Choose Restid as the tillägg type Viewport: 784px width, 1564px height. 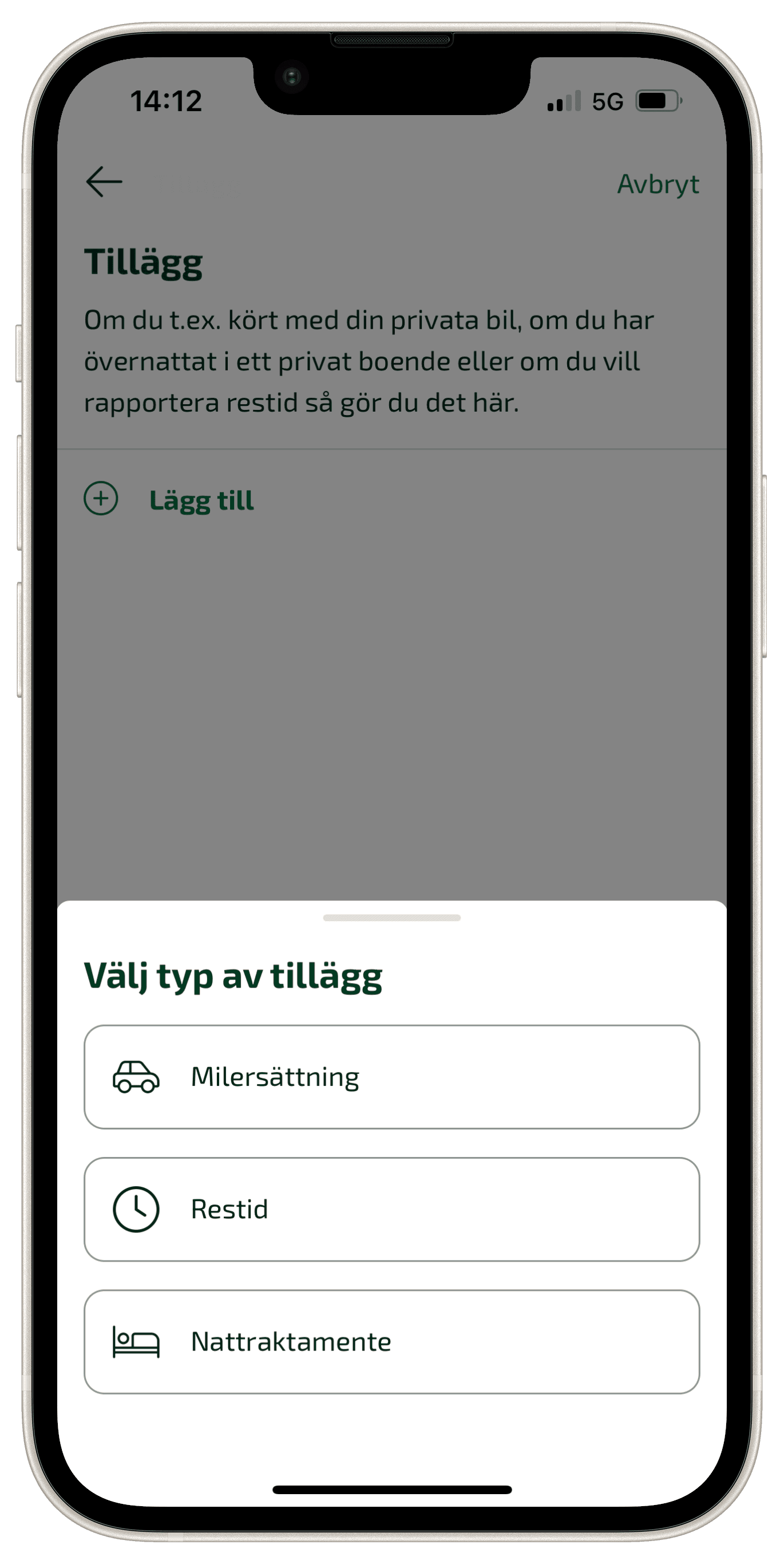point(391,1209)
